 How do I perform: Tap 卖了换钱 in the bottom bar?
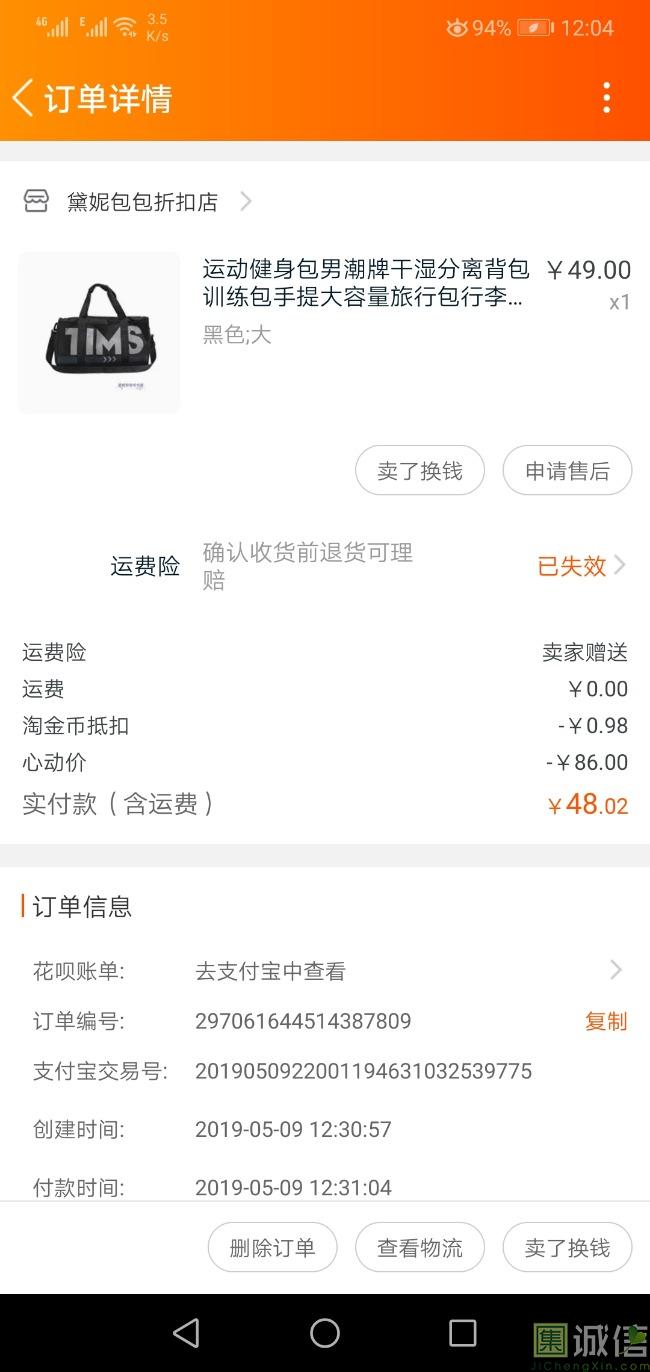[567, 1248]
